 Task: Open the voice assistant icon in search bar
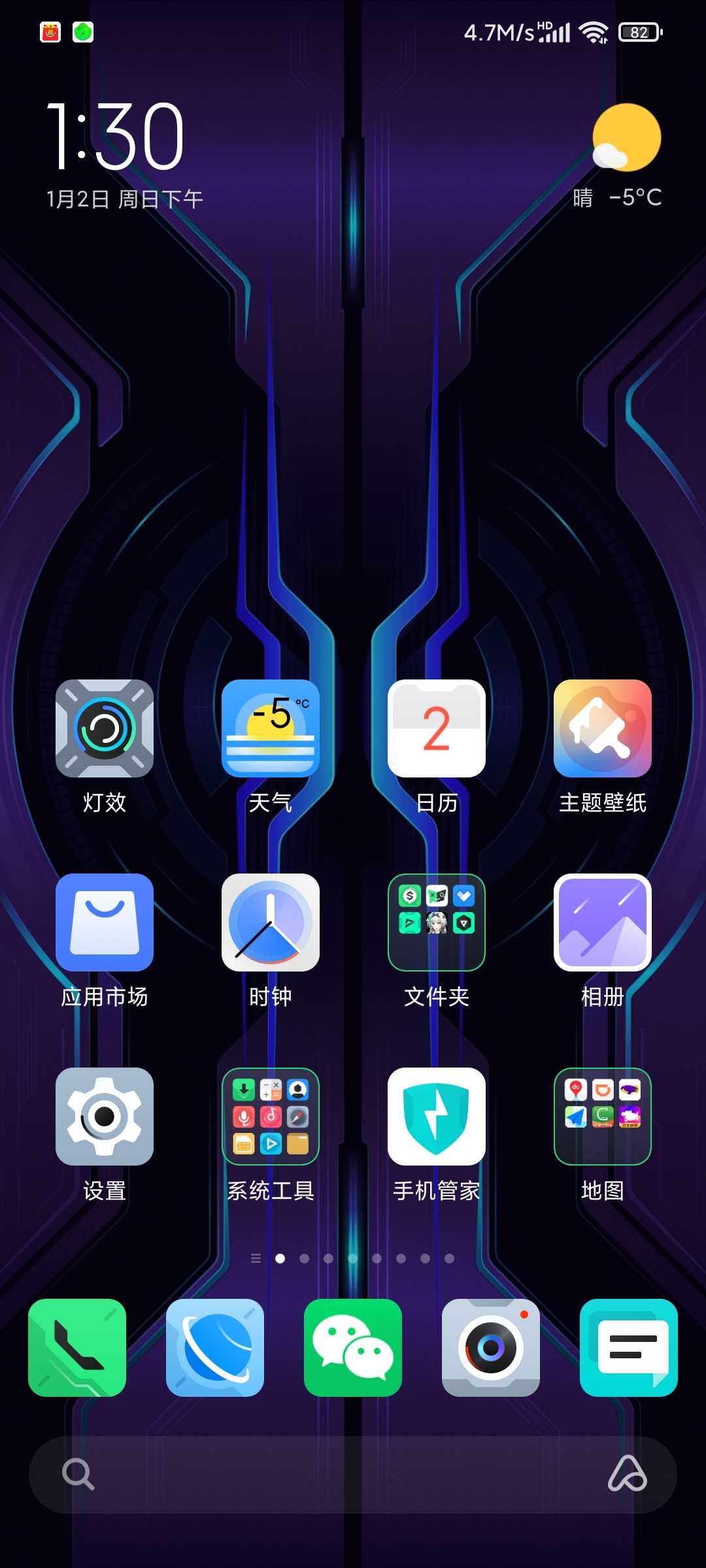tap(628, 1475)
